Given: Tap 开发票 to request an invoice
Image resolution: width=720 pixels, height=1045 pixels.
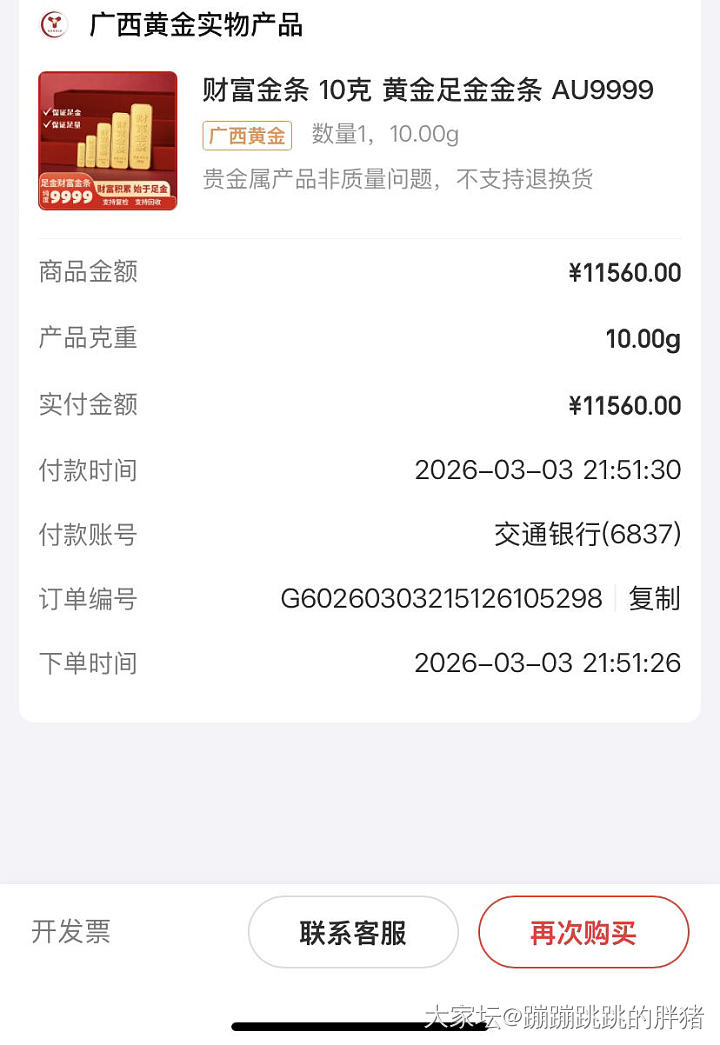Looking at the screenshot, I should 70,932.
